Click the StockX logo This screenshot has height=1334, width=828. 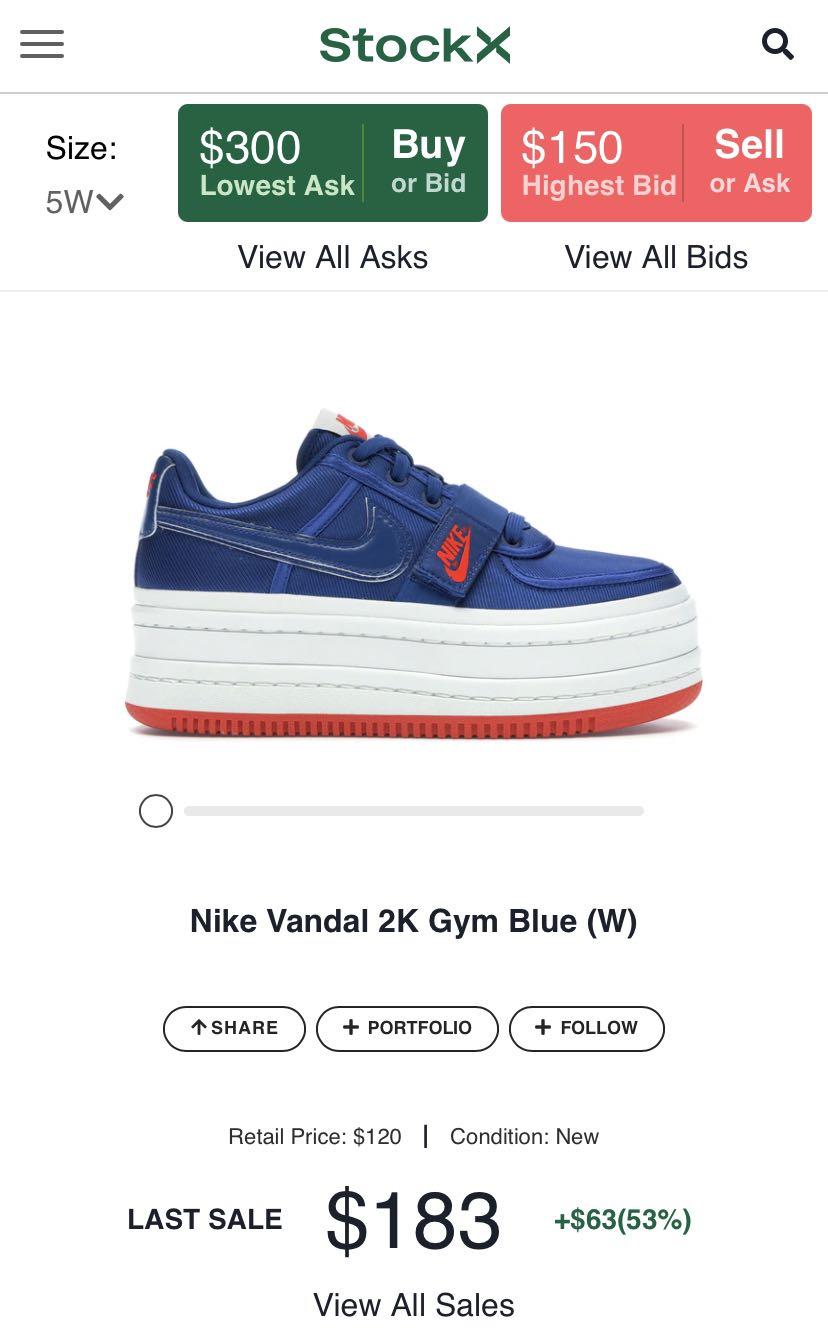tap(413, 44)
